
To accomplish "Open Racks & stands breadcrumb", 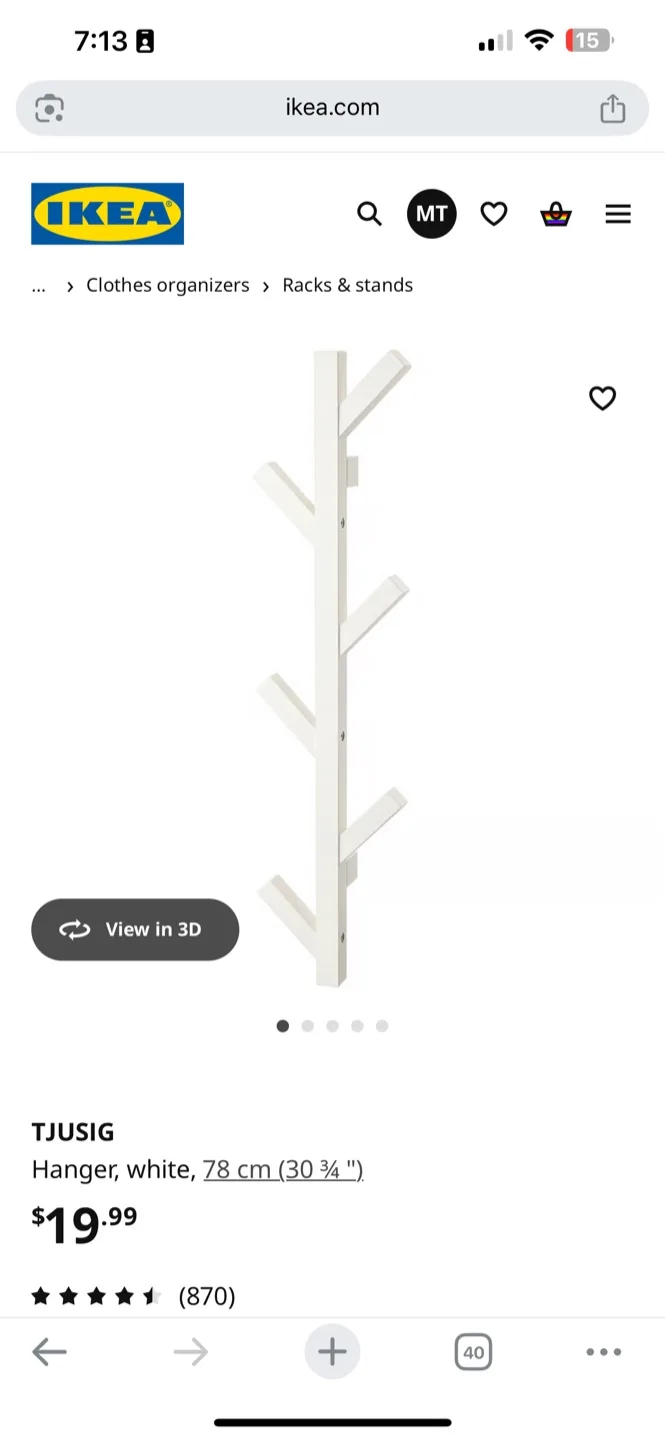I will (x=347, y=285).
